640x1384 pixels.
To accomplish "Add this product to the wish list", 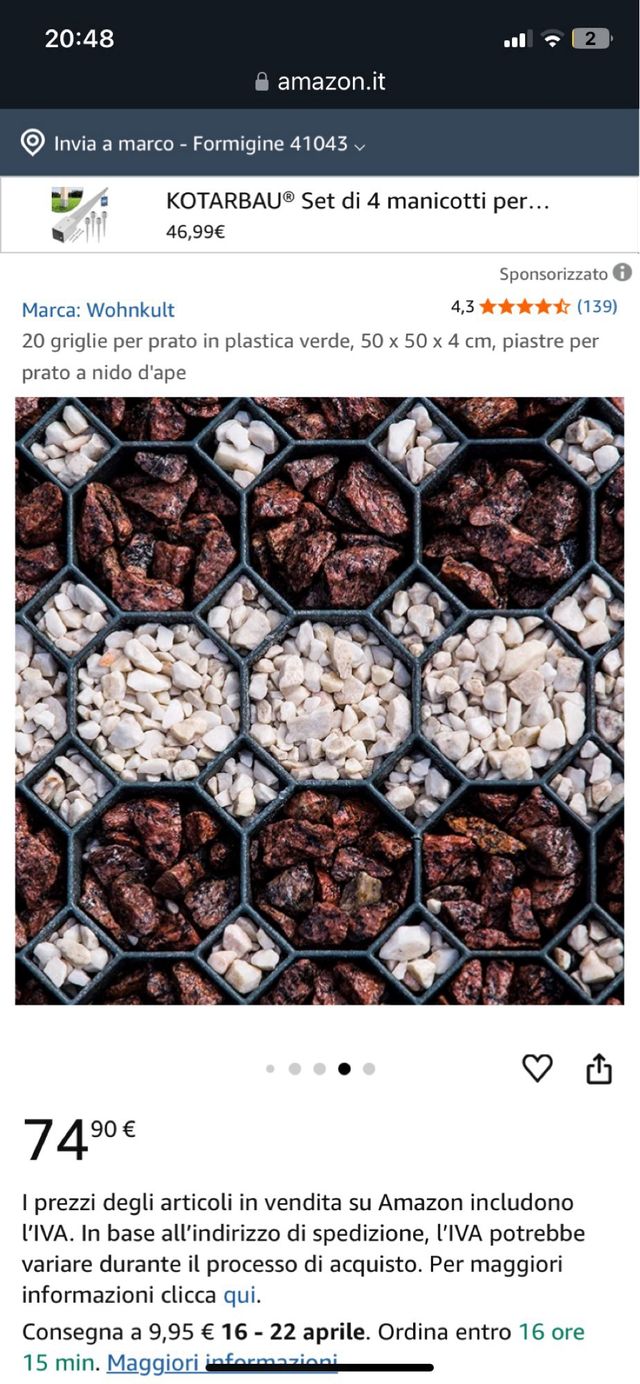I will pyautogui.click(x=537, y=1069).
